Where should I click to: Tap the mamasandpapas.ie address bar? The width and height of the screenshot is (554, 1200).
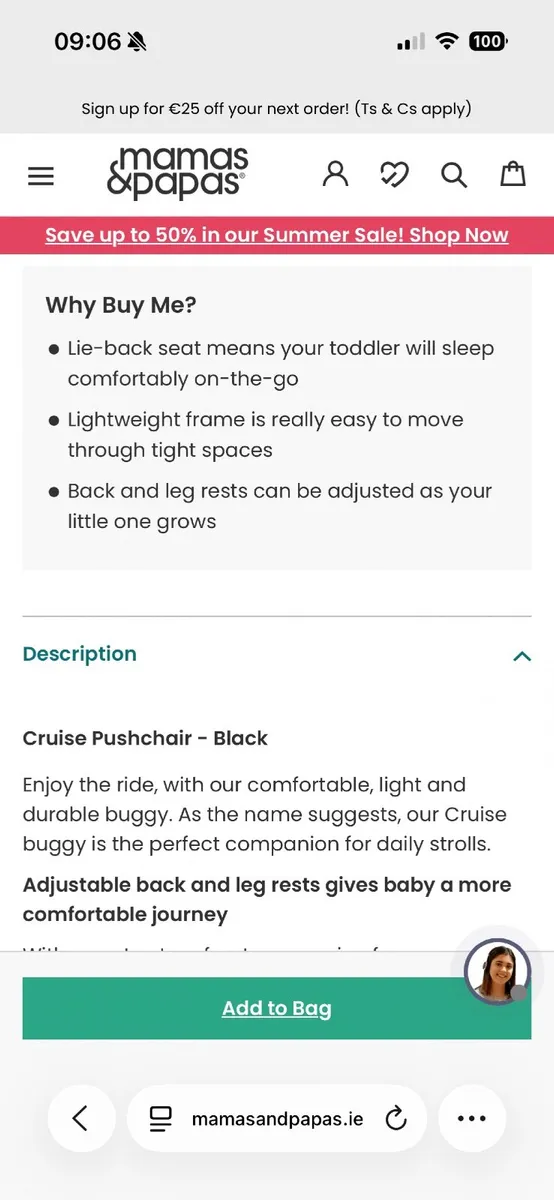click(277, 1118)
